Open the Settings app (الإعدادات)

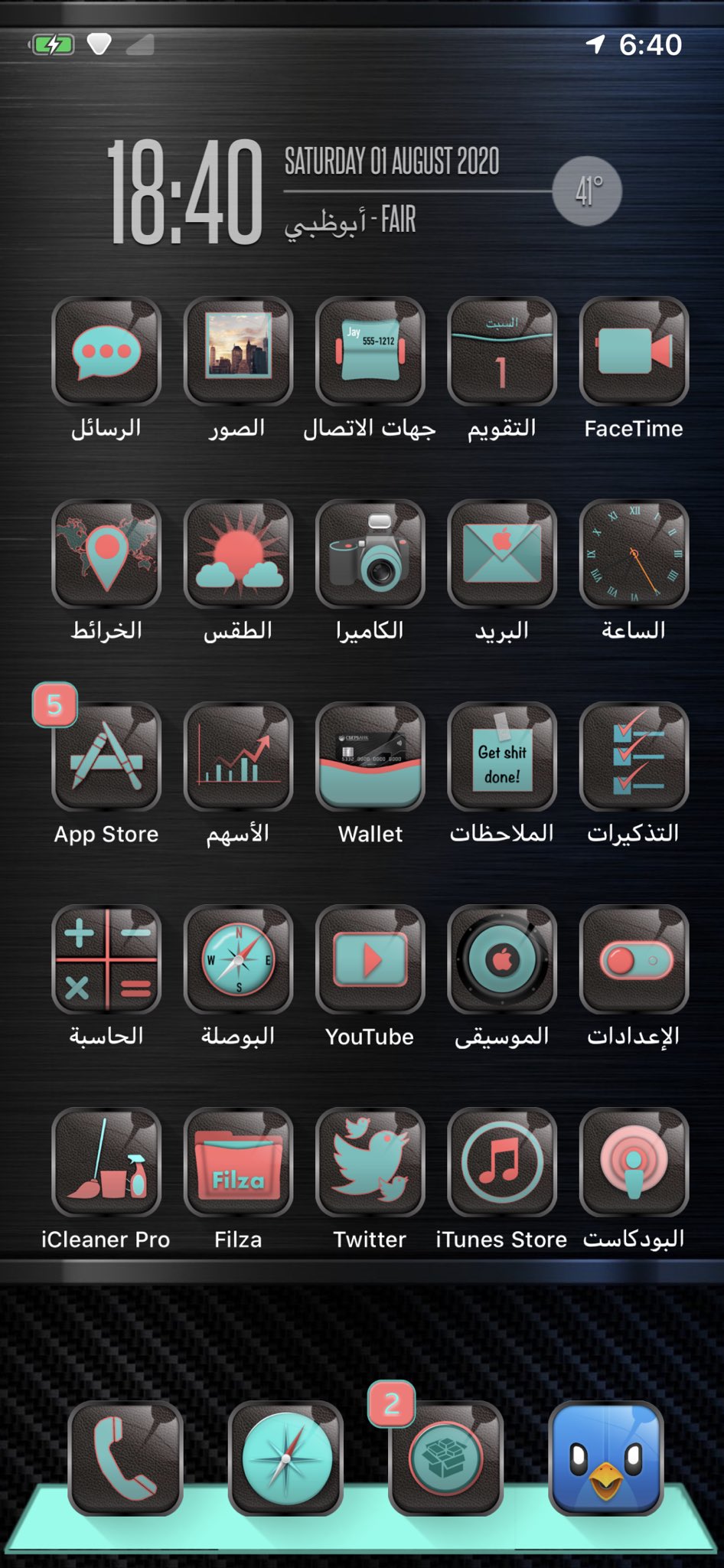click(x=634, y=959)
